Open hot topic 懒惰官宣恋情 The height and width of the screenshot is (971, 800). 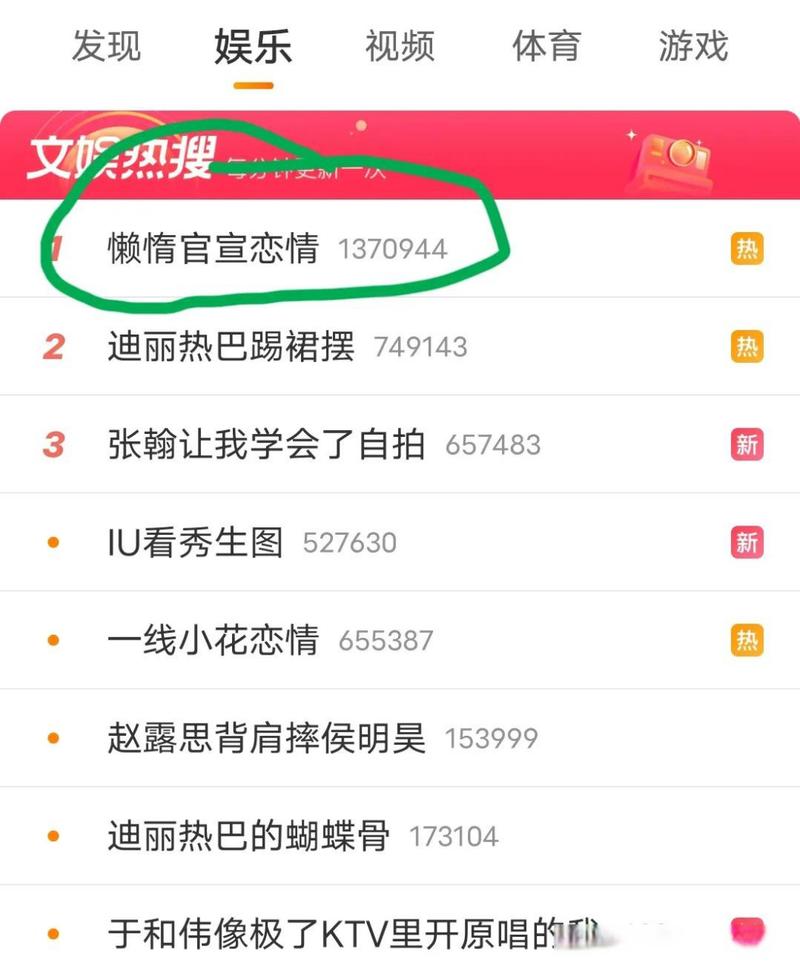pos(213,248)
